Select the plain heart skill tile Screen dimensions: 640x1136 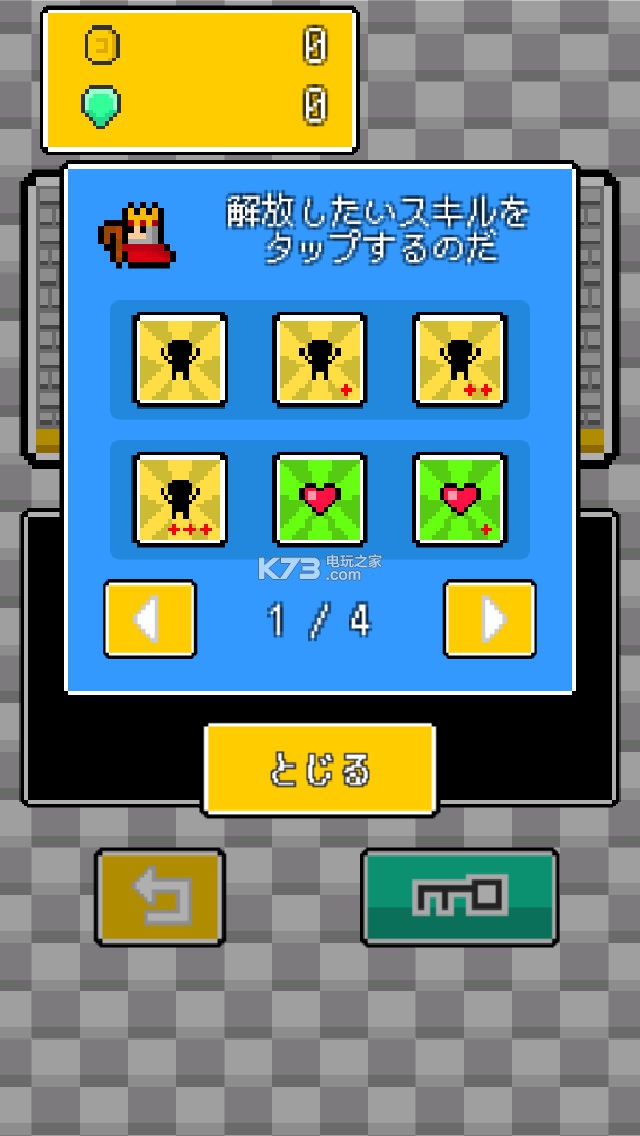(x=320, y=499)
